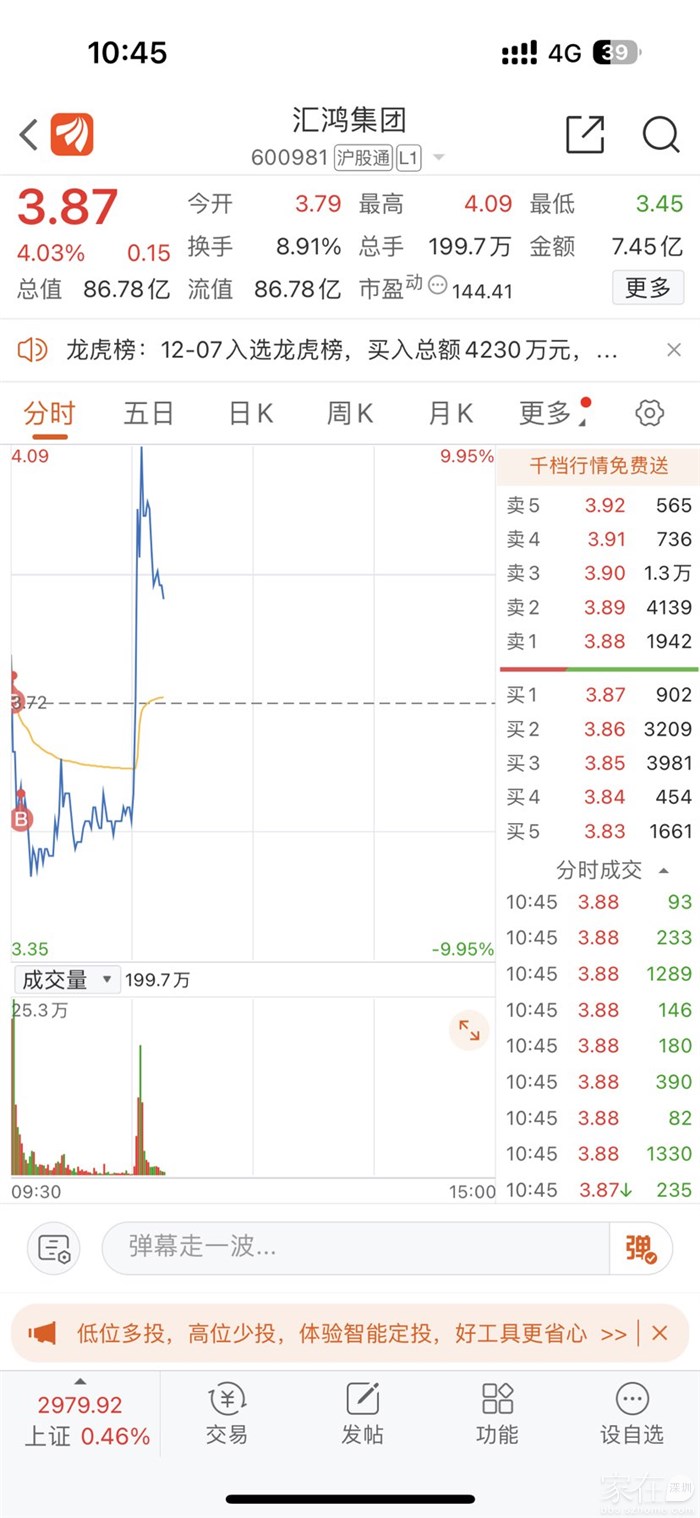Select the 周K chart tab
The width and height of the screenshot is (700, 1518).
[350, 413]
